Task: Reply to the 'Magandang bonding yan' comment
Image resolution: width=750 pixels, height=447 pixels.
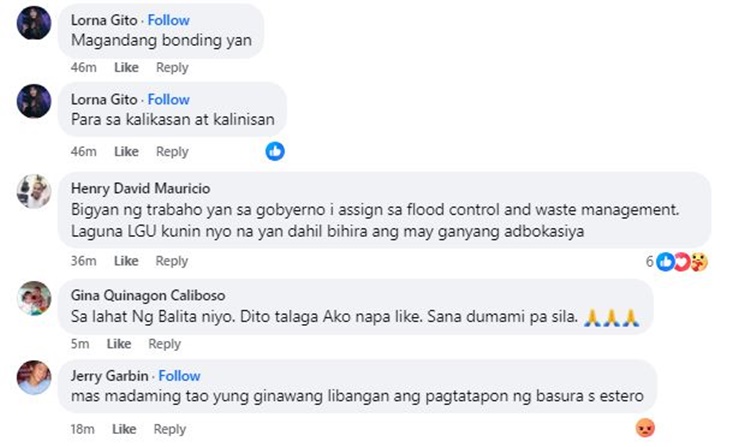Action: coord(172,67)
